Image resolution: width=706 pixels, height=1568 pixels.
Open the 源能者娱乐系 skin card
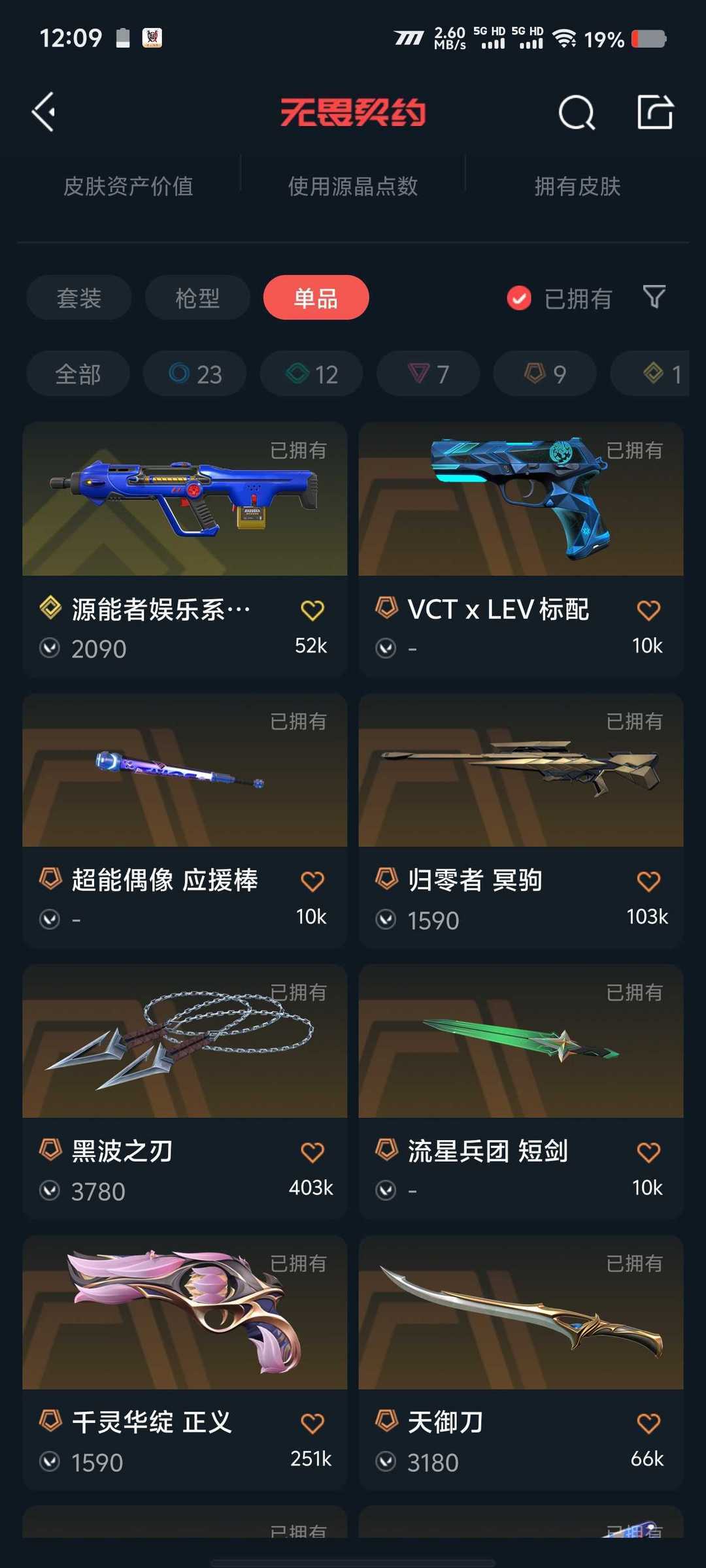(185, 549)
